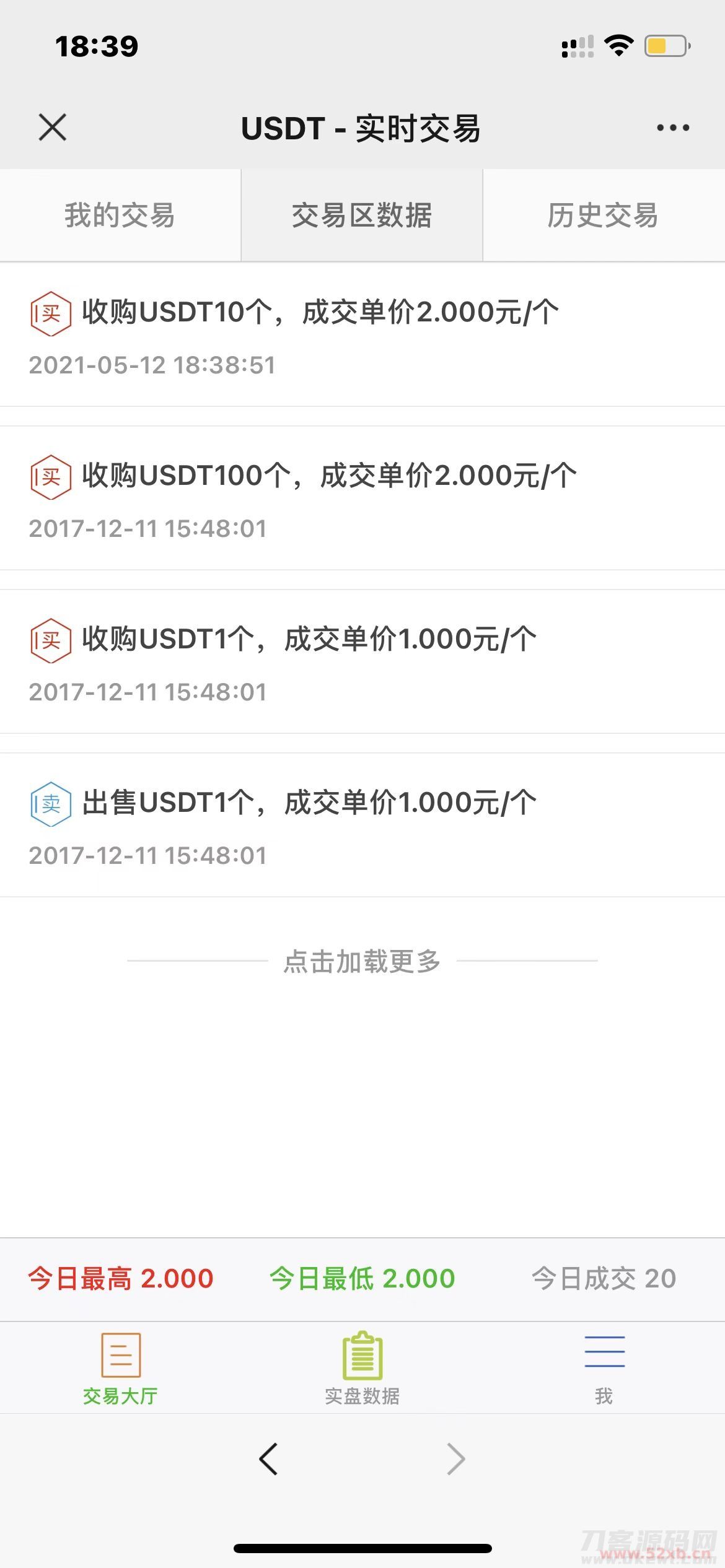The width and height of the screenshot is (725, 1568).
Task: Go back with the browser back arrow
Action: pos(268,1459)
